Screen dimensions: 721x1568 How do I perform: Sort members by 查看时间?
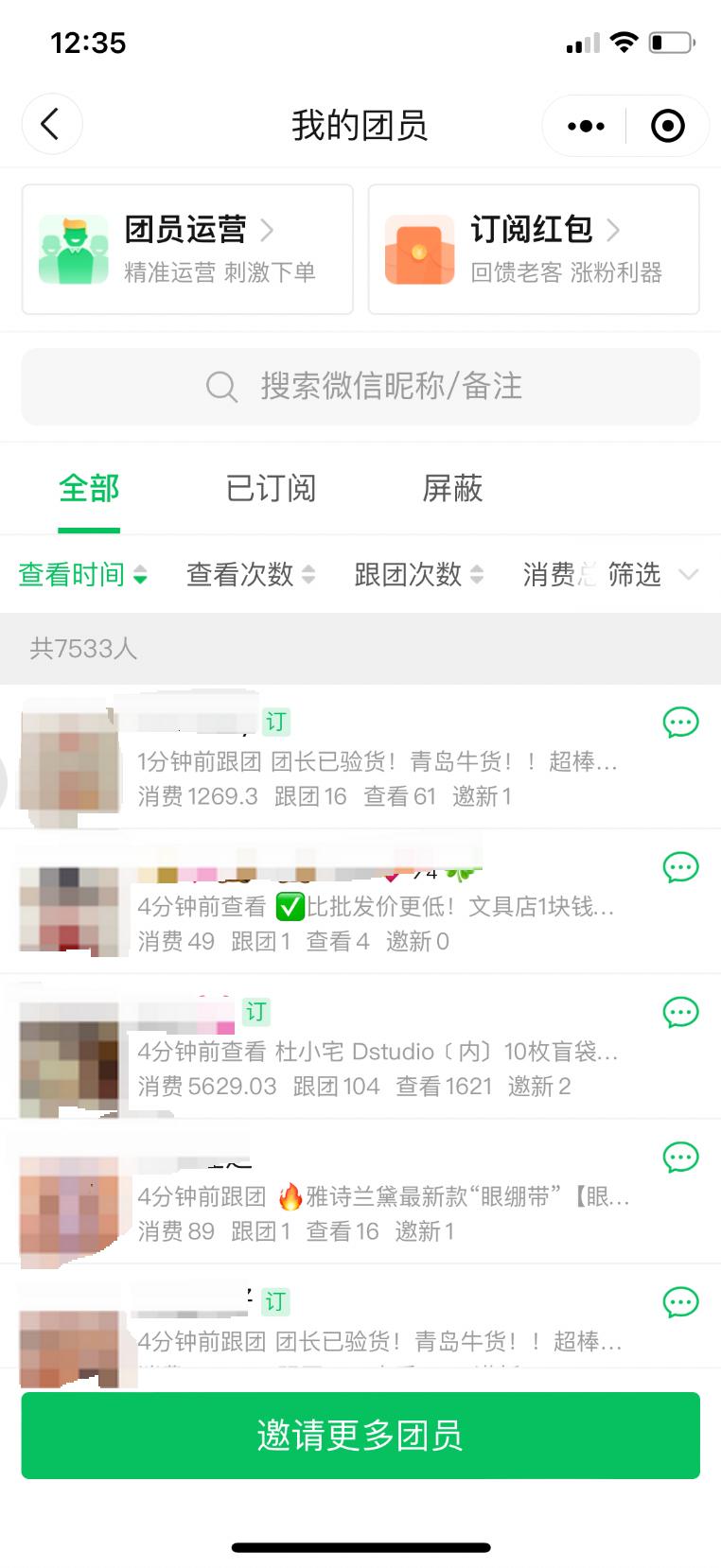[83, 574]
